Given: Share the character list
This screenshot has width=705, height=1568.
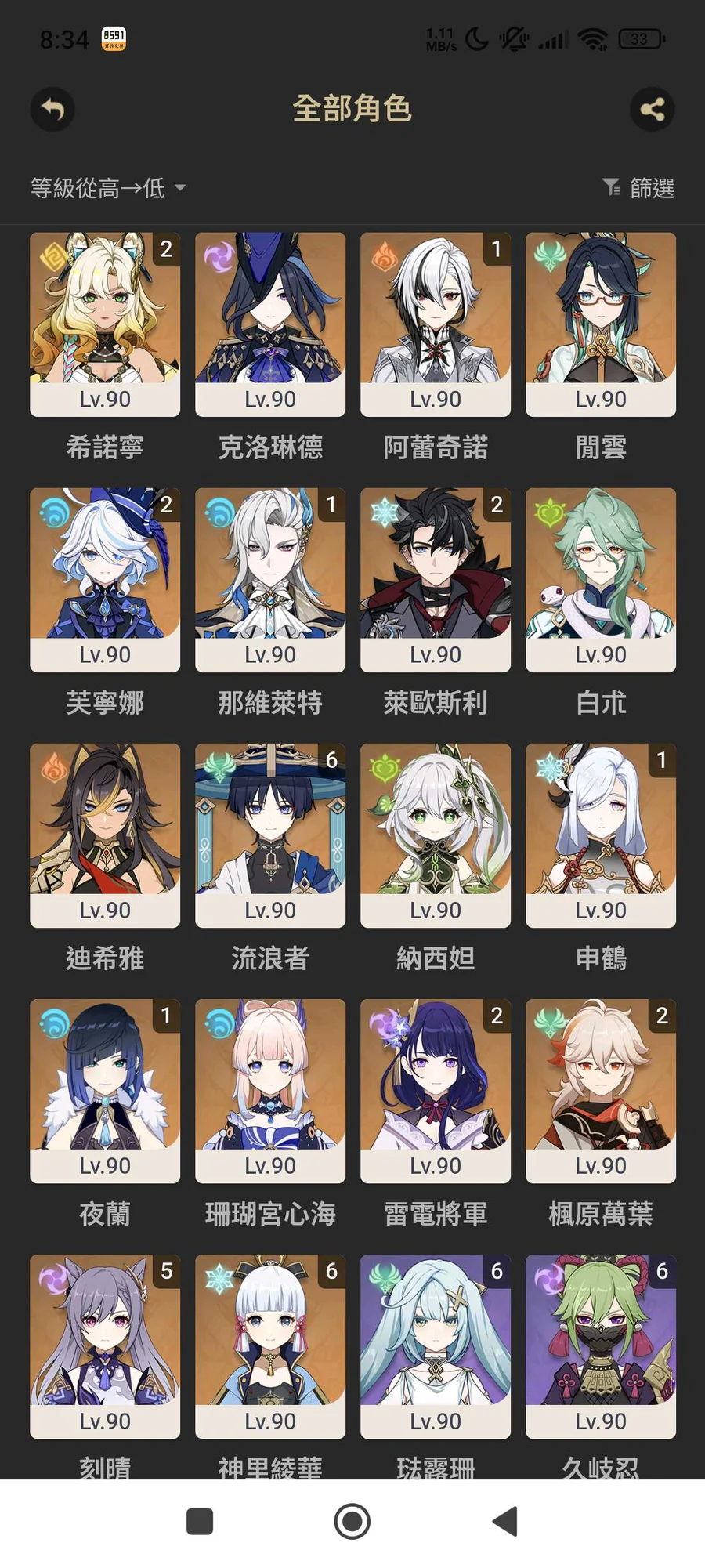Looking at the screenshot, I should (x=652, y=109).
